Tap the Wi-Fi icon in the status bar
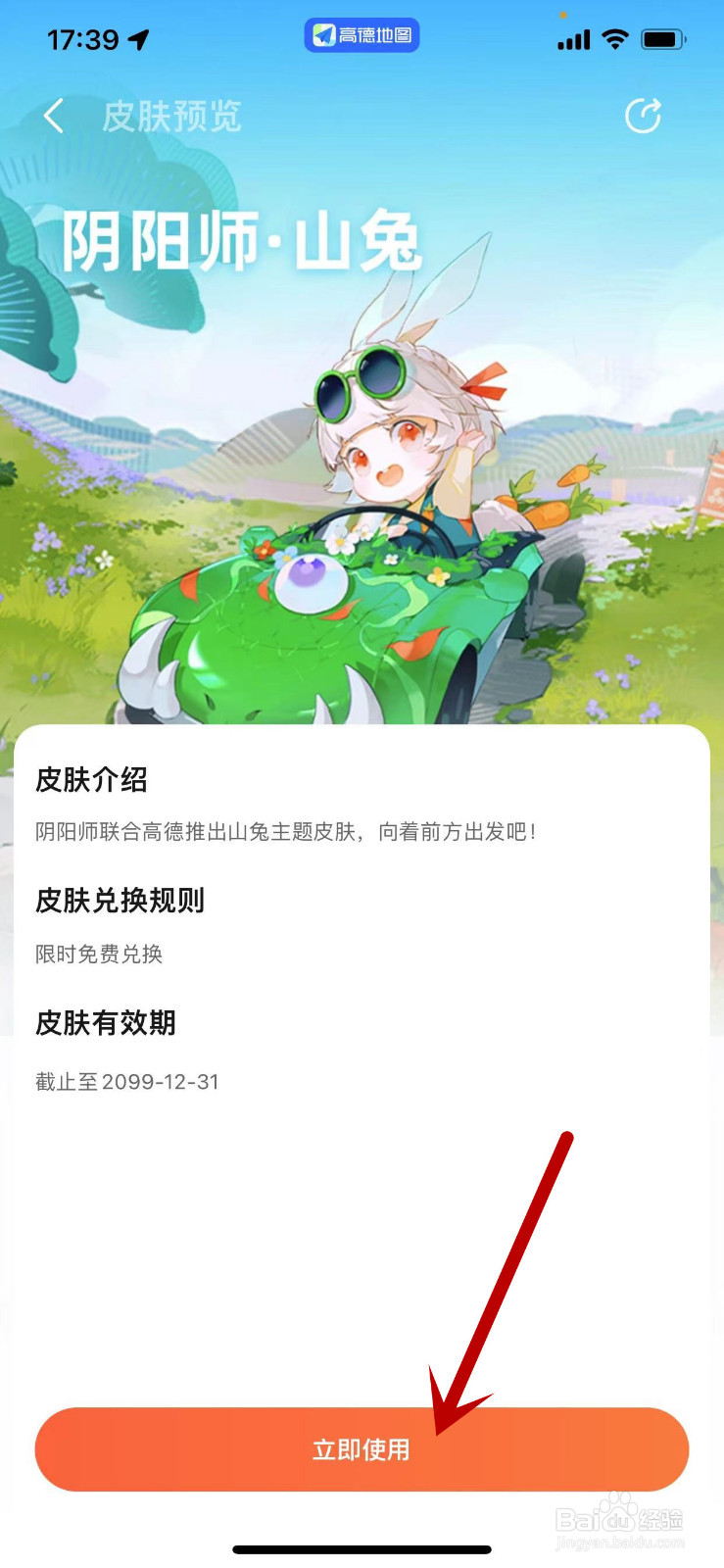724x1568 pixels. (614, 37)
